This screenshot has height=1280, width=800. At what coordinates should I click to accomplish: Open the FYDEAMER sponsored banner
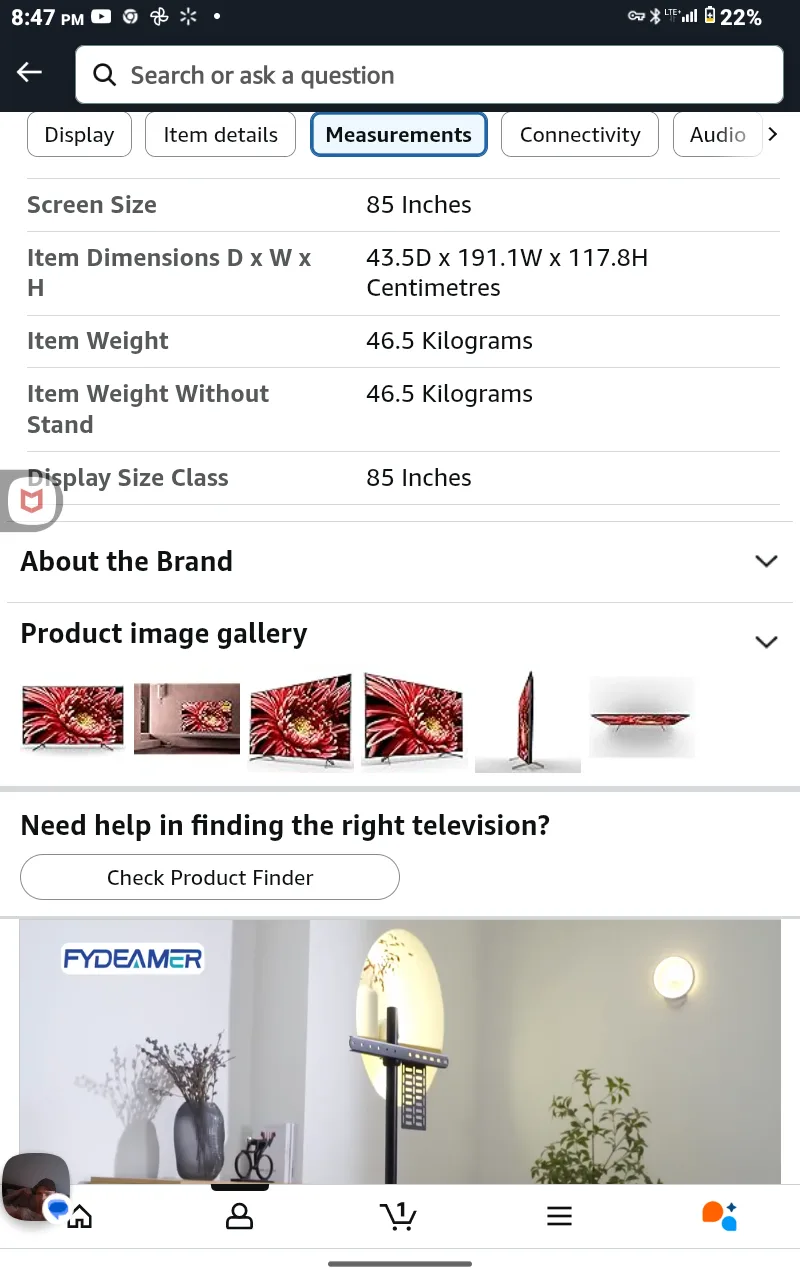pos(400,1050)
